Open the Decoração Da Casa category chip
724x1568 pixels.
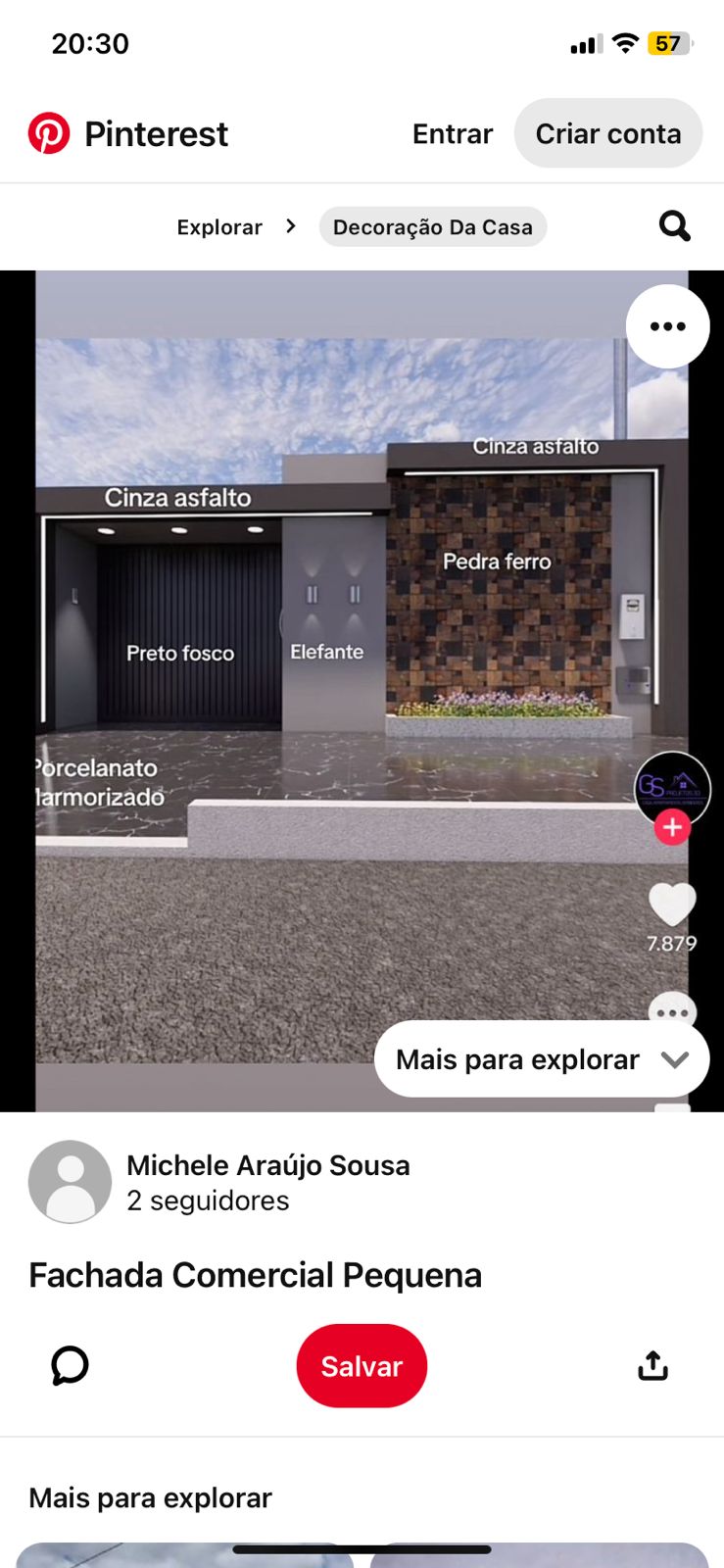click(433, 225)
